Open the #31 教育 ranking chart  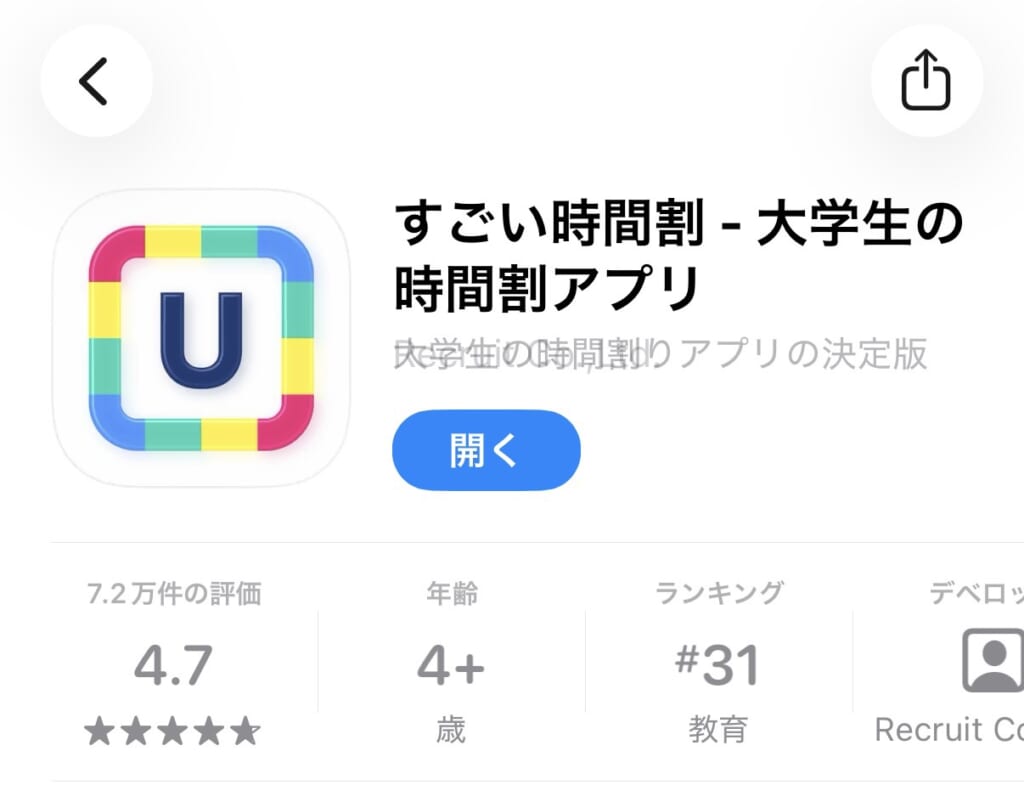[718, 666]
